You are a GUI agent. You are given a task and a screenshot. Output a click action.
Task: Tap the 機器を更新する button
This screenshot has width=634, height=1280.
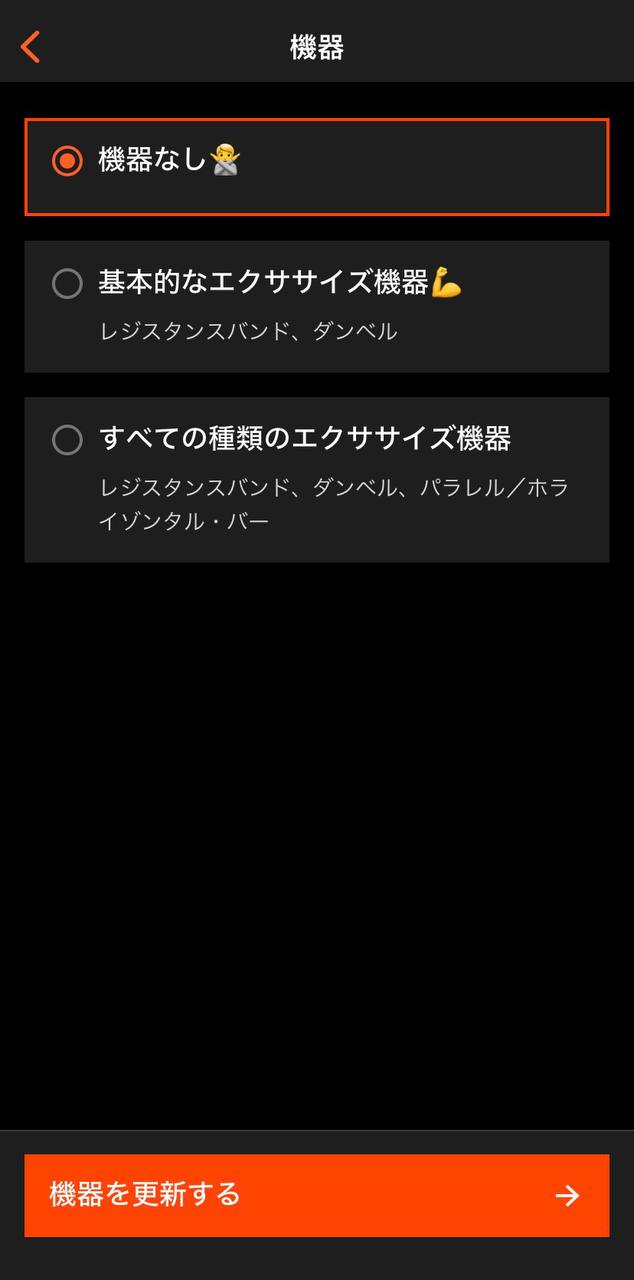pyautogui.click(x=316, y=1195)
